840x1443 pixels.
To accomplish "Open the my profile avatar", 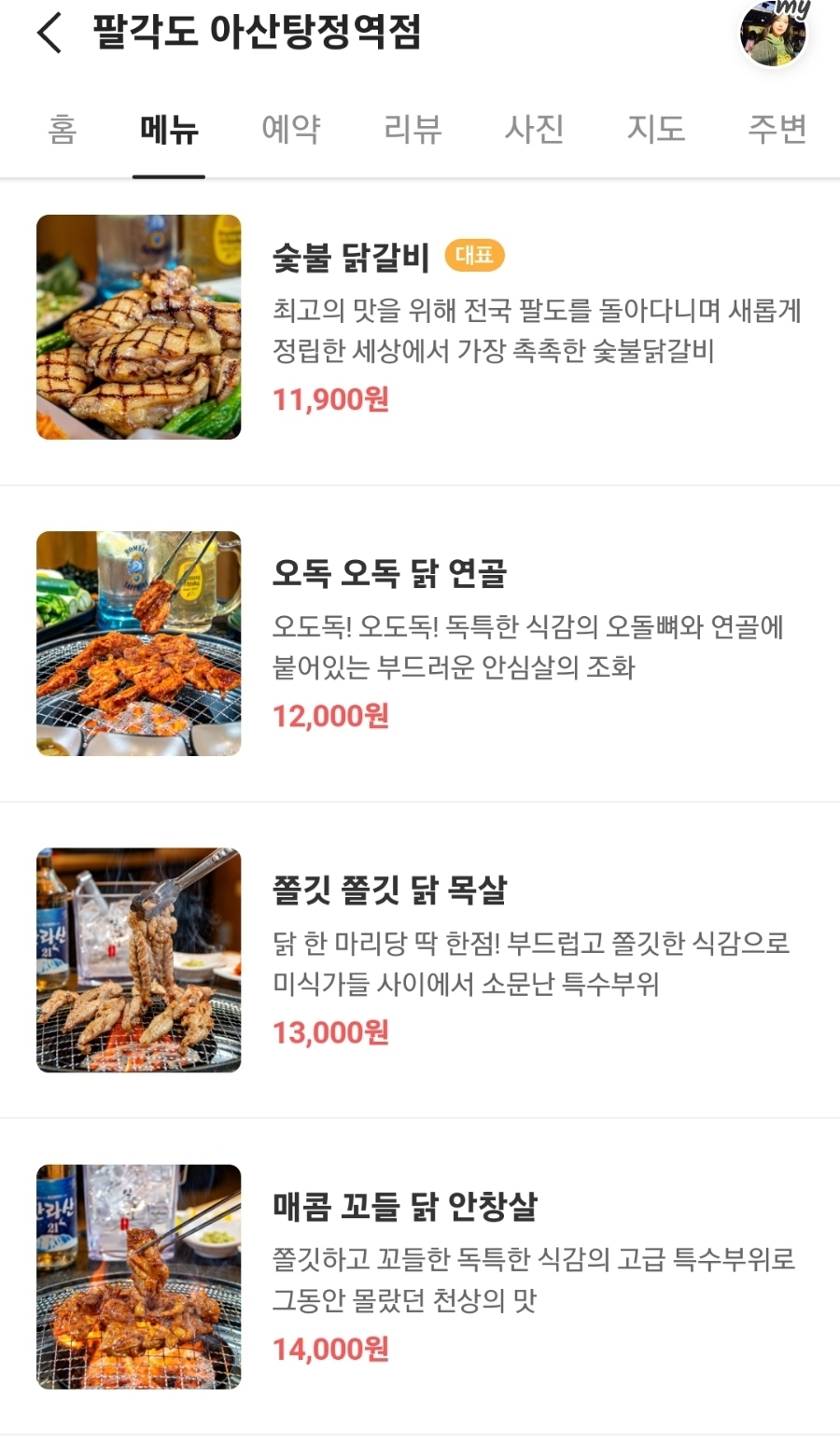I will click(774, 34).
